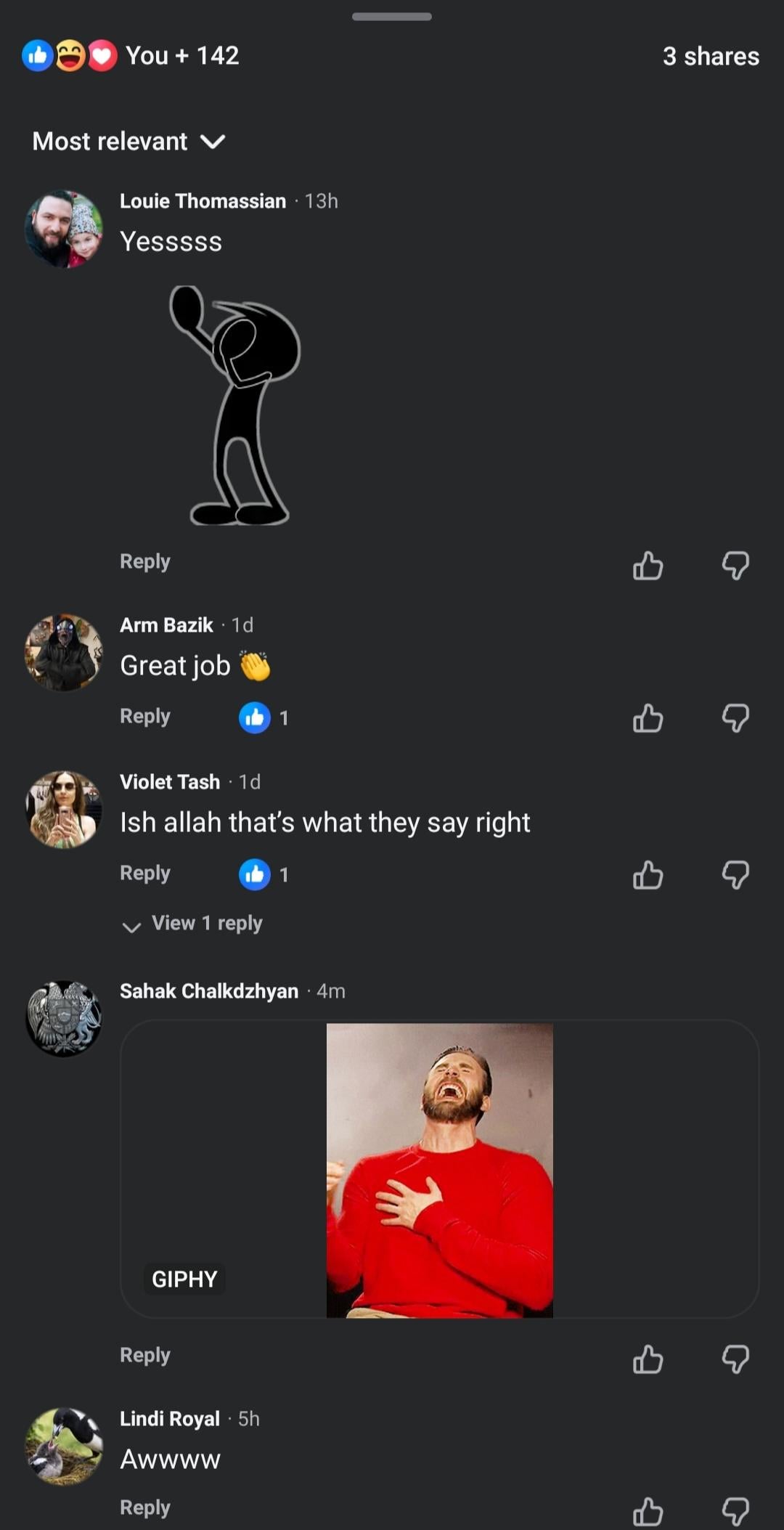Open Sahak Chalkdzhyan's GIPHY gif

click(439, 1169)
